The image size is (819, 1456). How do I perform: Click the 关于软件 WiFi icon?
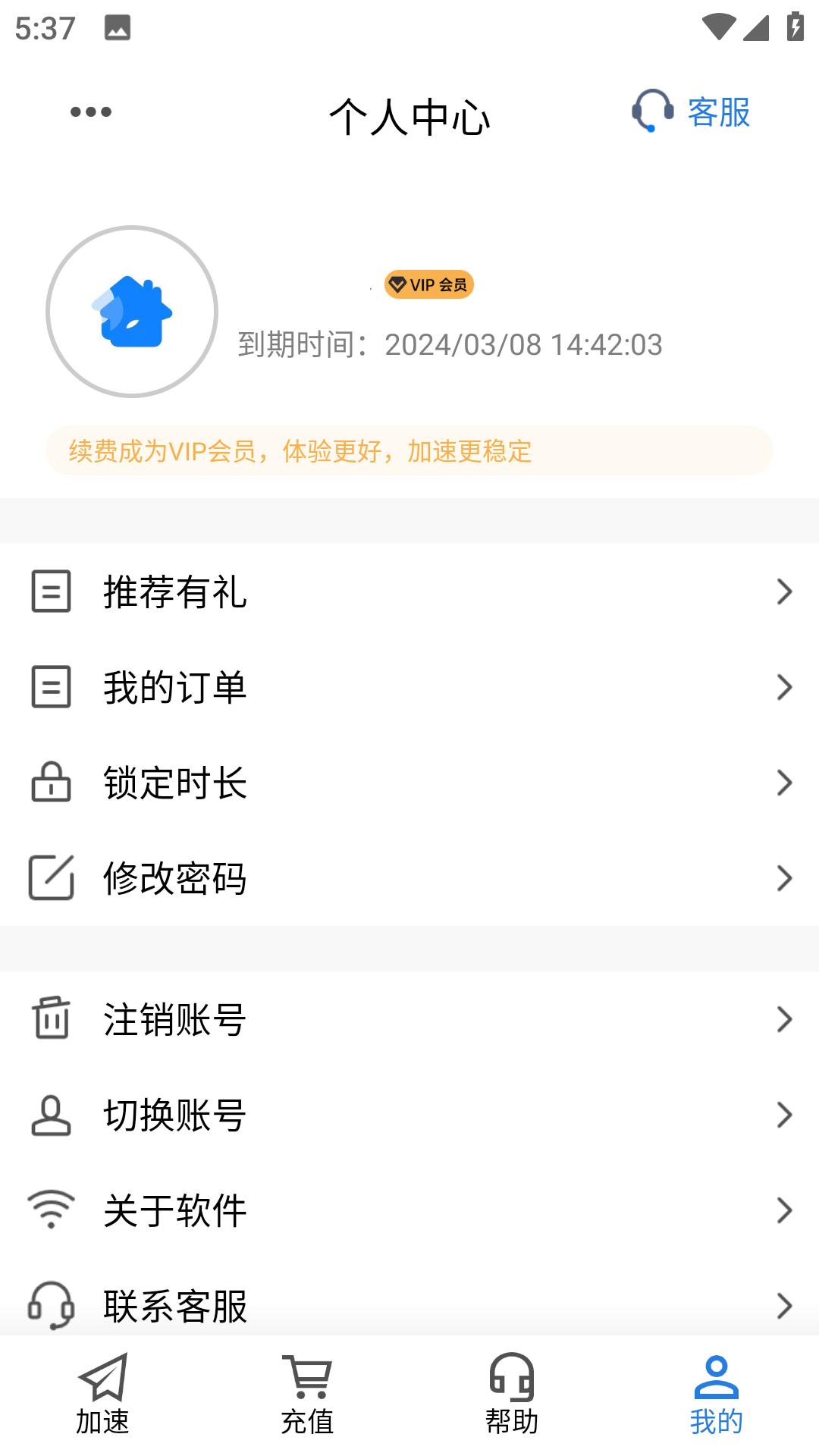coord(49,1210)
